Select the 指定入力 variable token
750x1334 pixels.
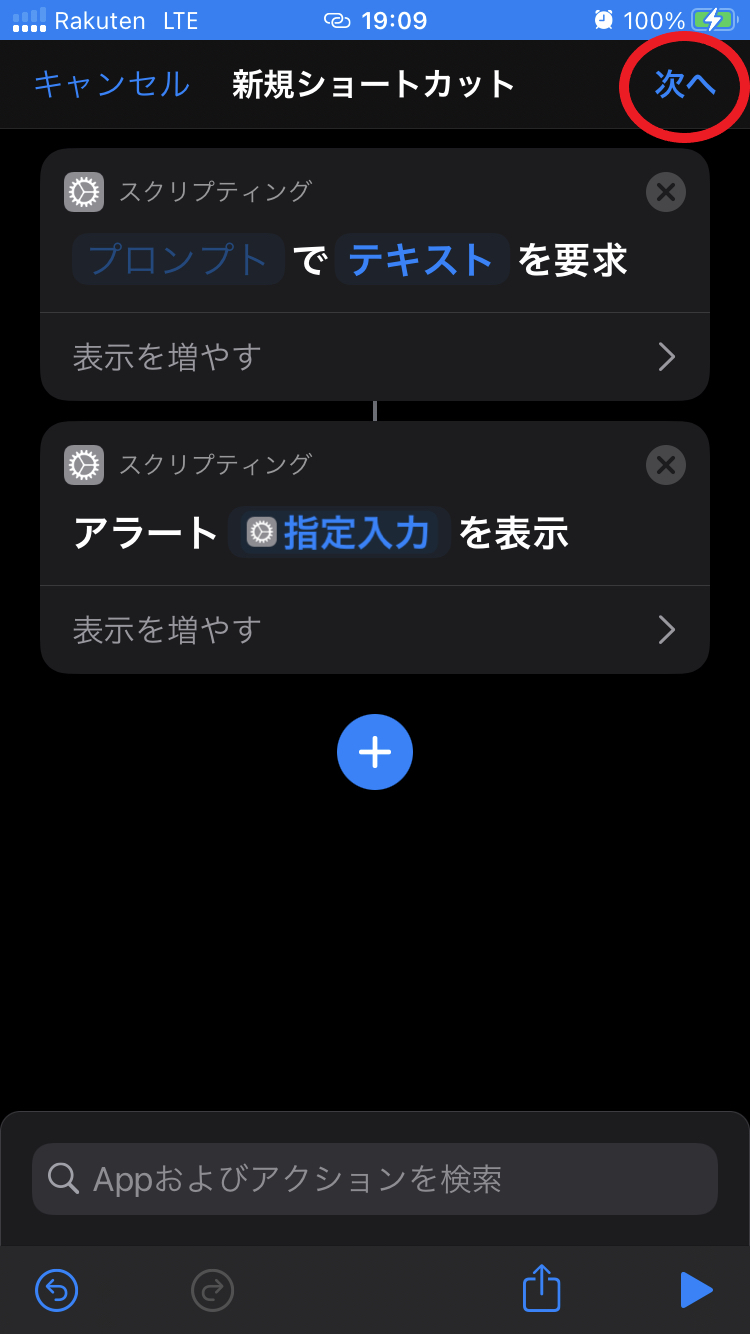[x=340, y=534]
